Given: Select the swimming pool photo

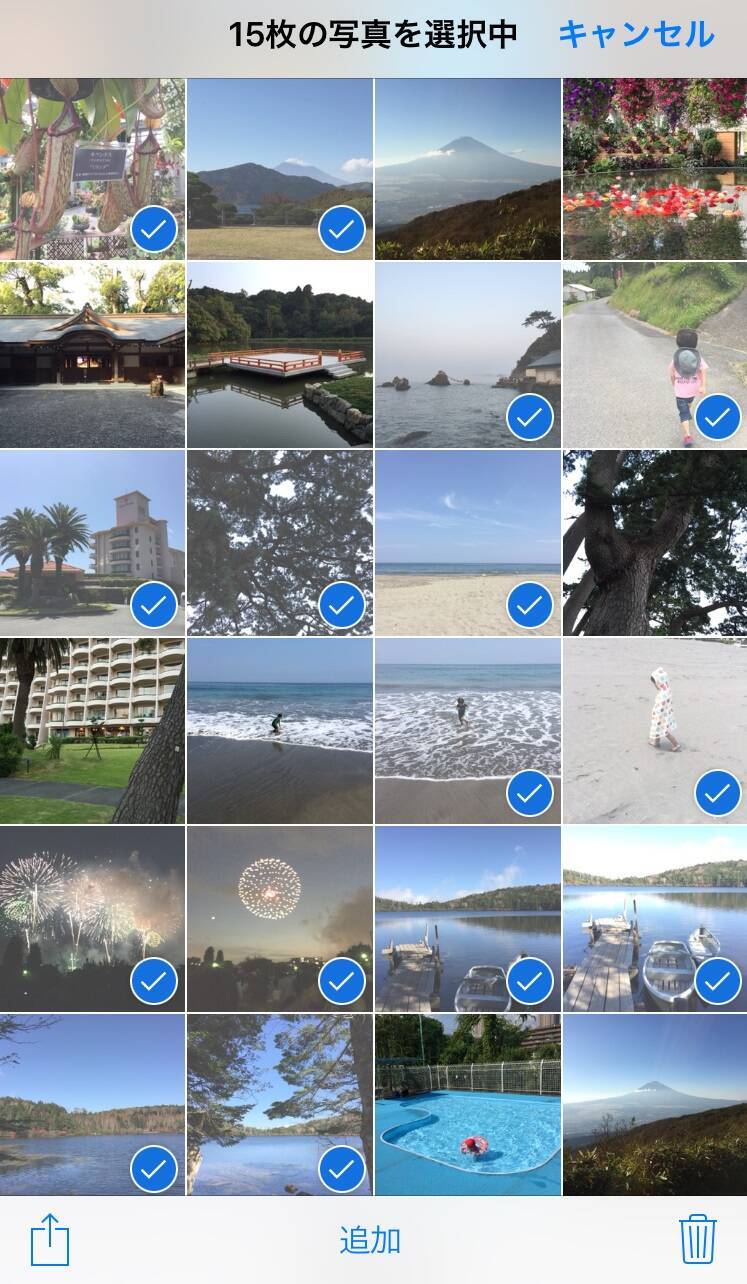Looking at the screenshot, I should click(467, 1104).
